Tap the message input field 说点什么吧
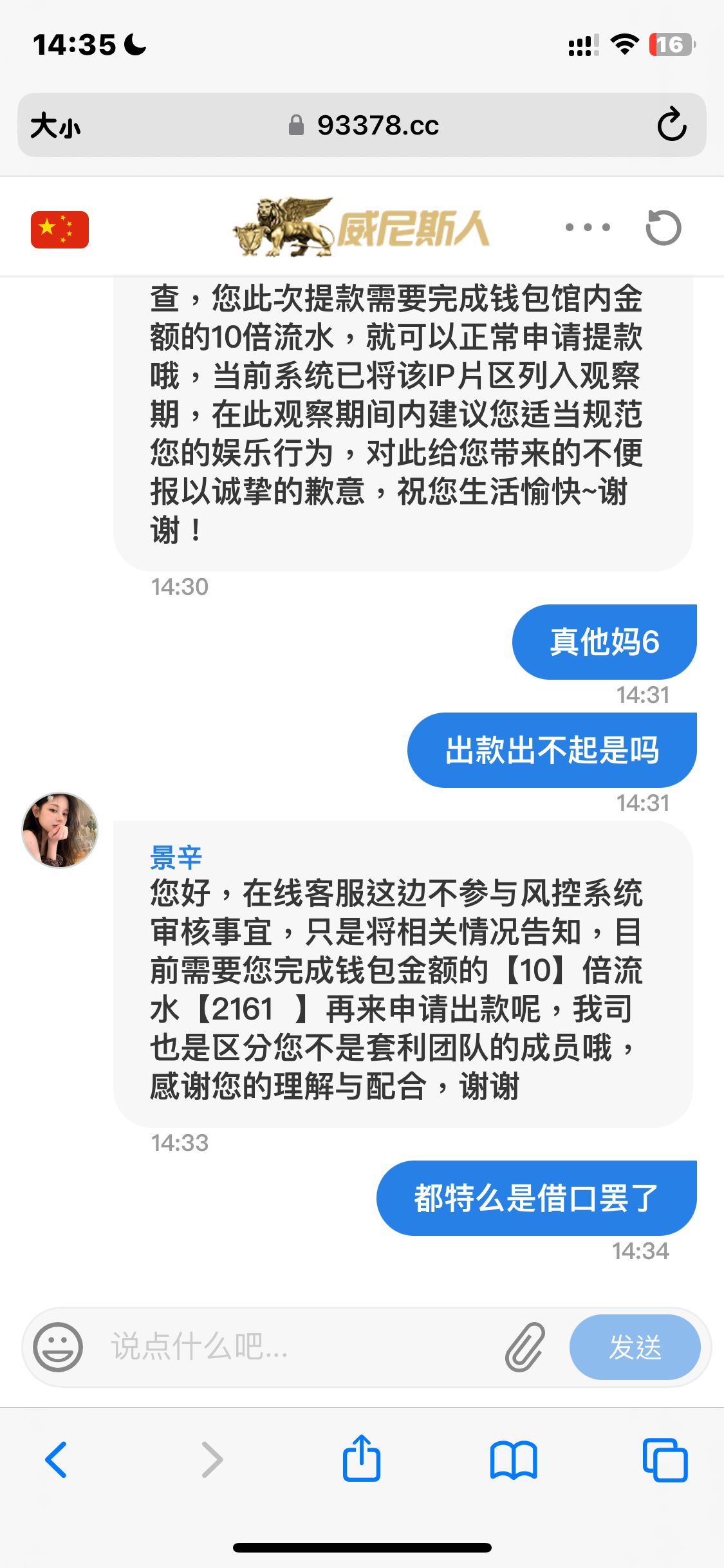Screen dimensions: 724x1568 (x=290, y=1347)
